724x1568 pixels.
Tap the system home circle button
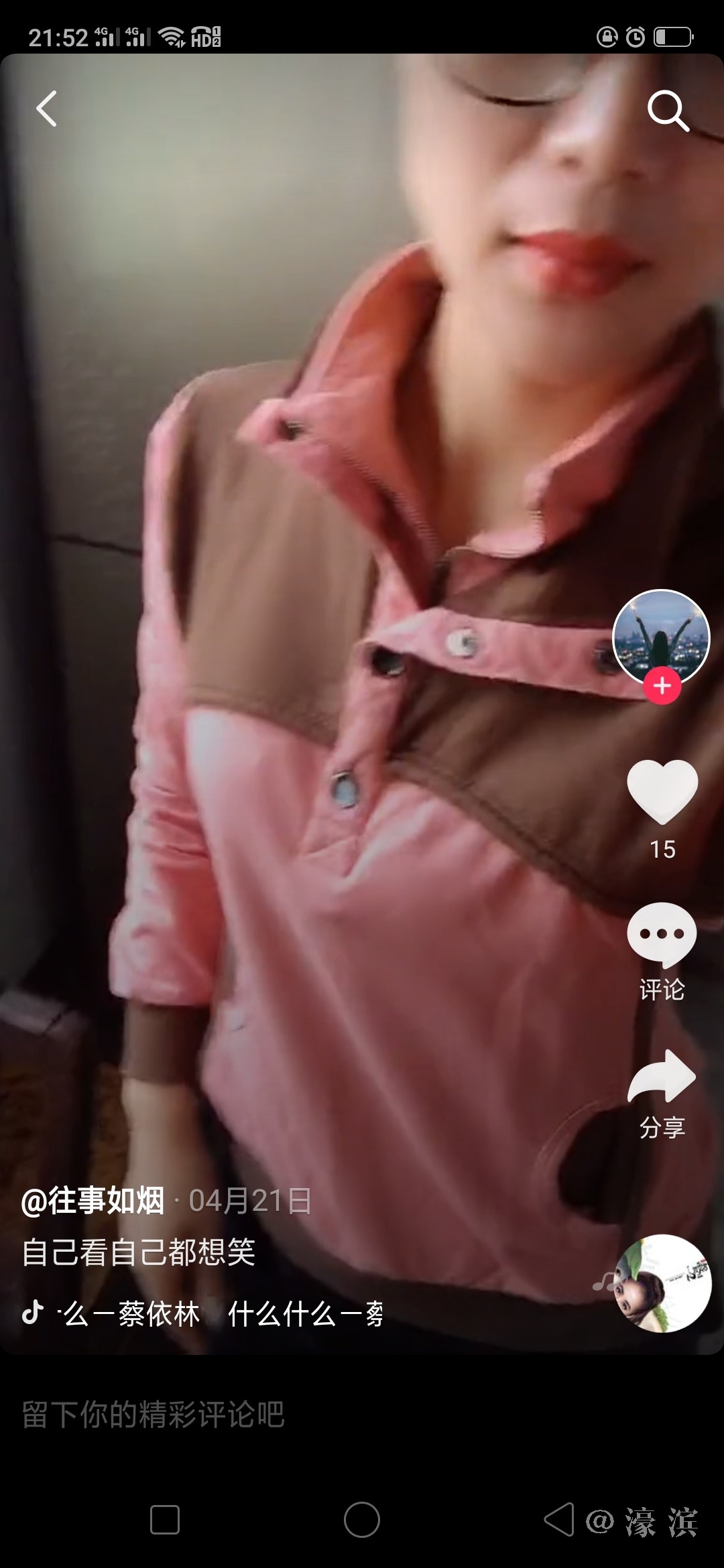point(362,1519)
